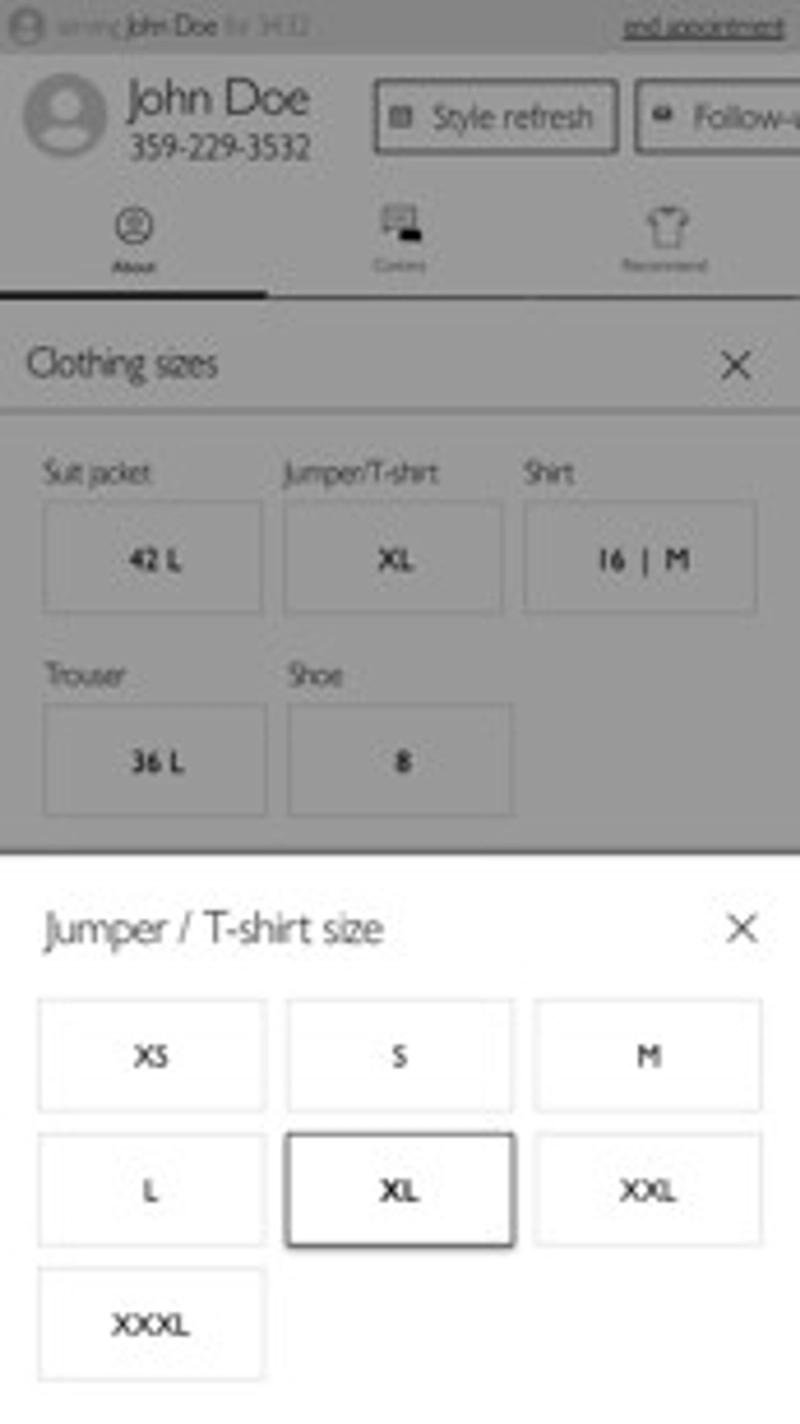Choose size M for jumper
The image size is (800, 1424).
coord(647,1056)
